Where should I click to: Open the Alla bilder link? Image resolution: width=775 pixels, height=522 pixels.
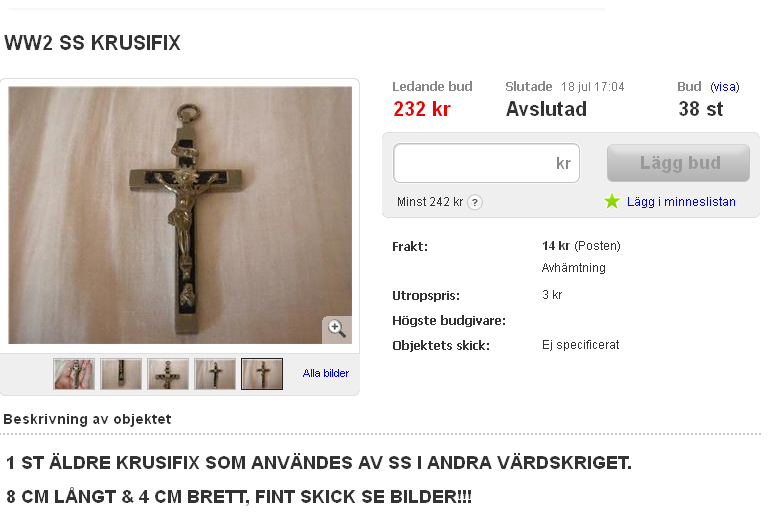(326, 374)
